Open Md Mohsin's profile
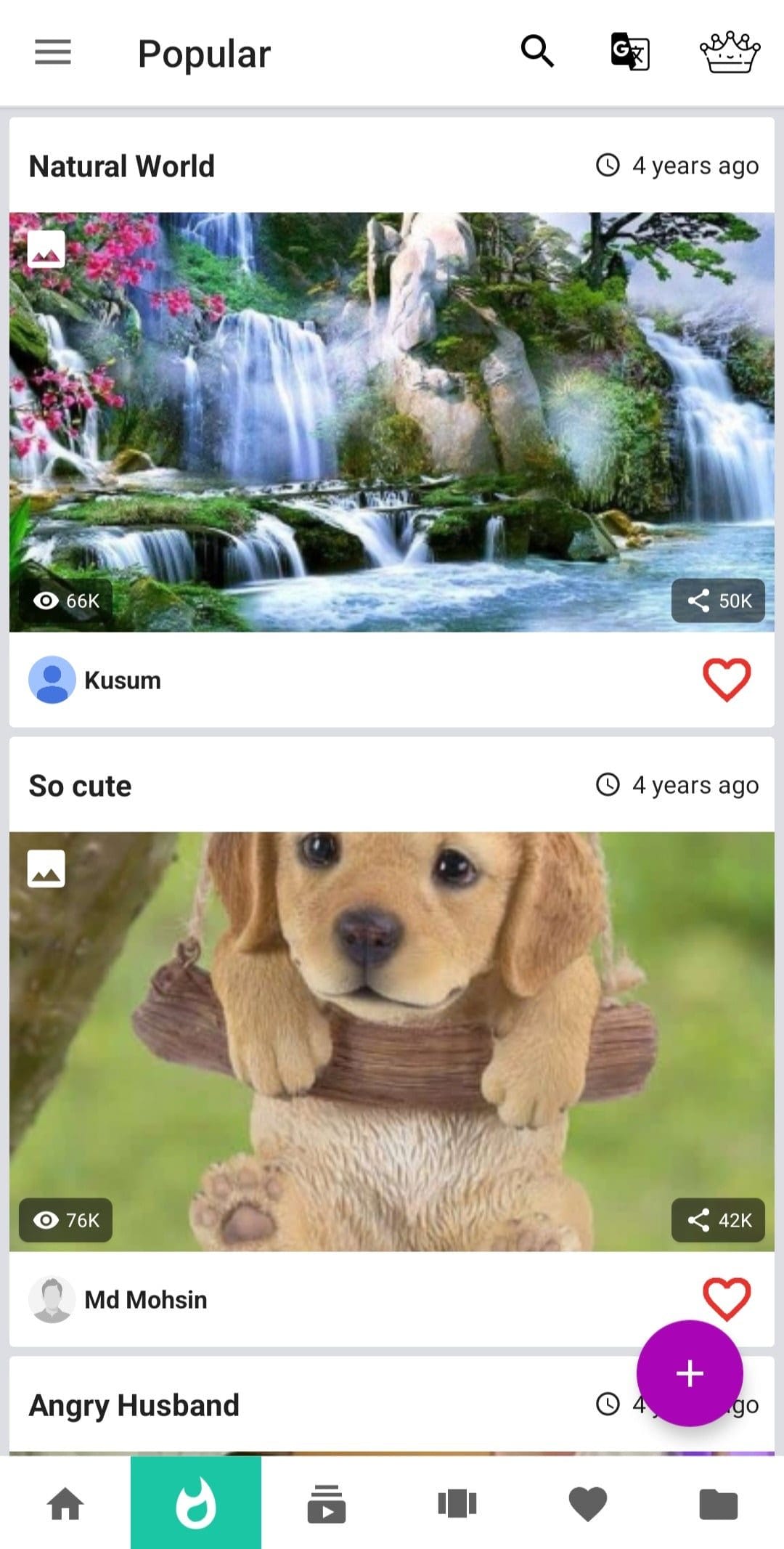The image size is (784, 1549). [118, 1299]
